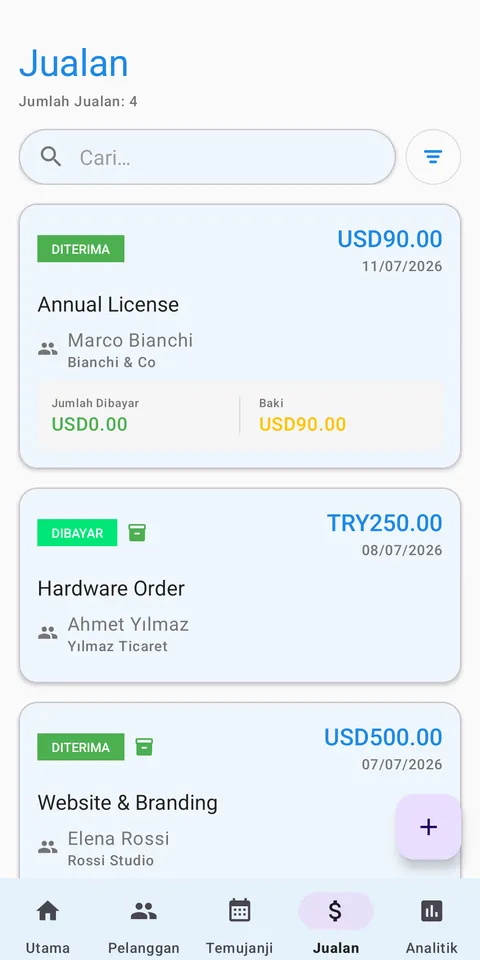This screenshot has width=480, height=960.
Task: Add a new sale with plus button
Action: pyautogui.click(x=428, y=827)
